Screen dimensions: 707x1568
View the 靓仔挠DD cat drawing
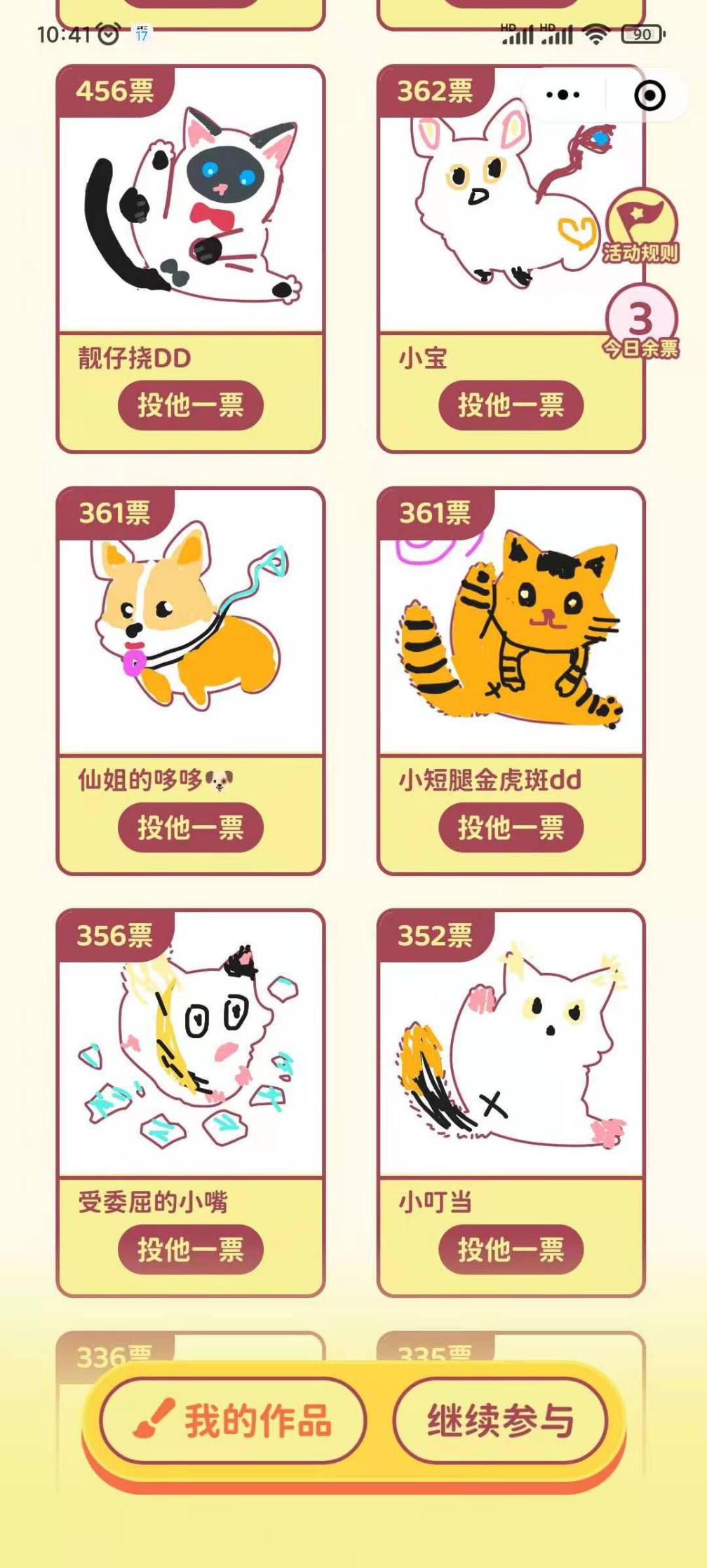[x=191, y=210]
